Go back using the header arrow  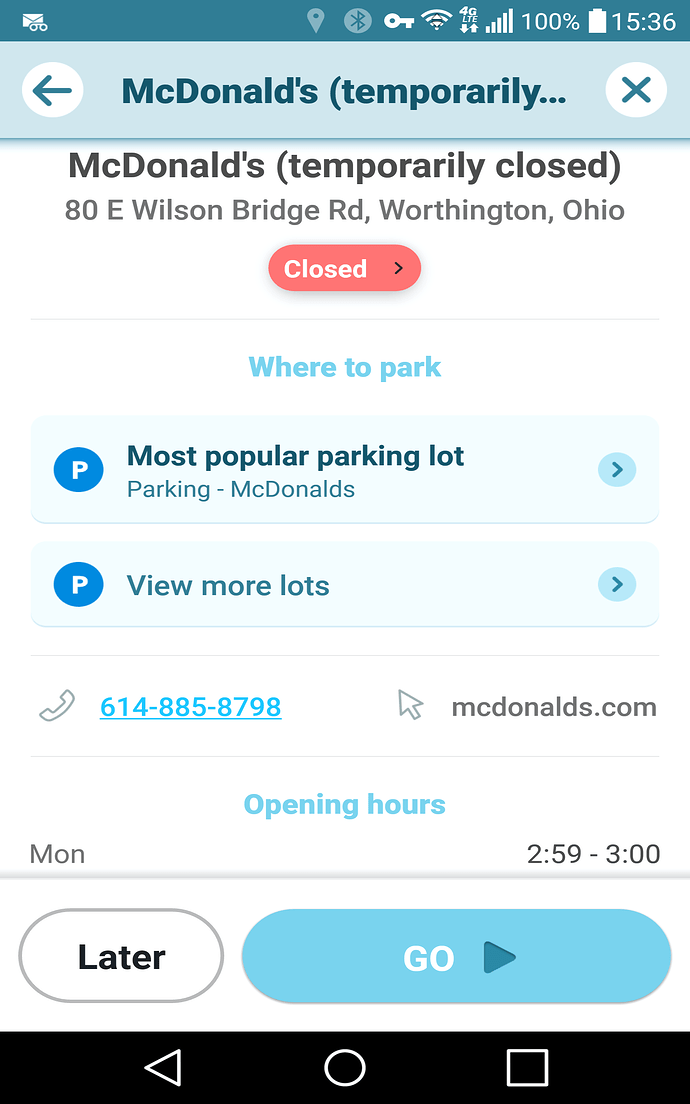click(x=52, y=91)
